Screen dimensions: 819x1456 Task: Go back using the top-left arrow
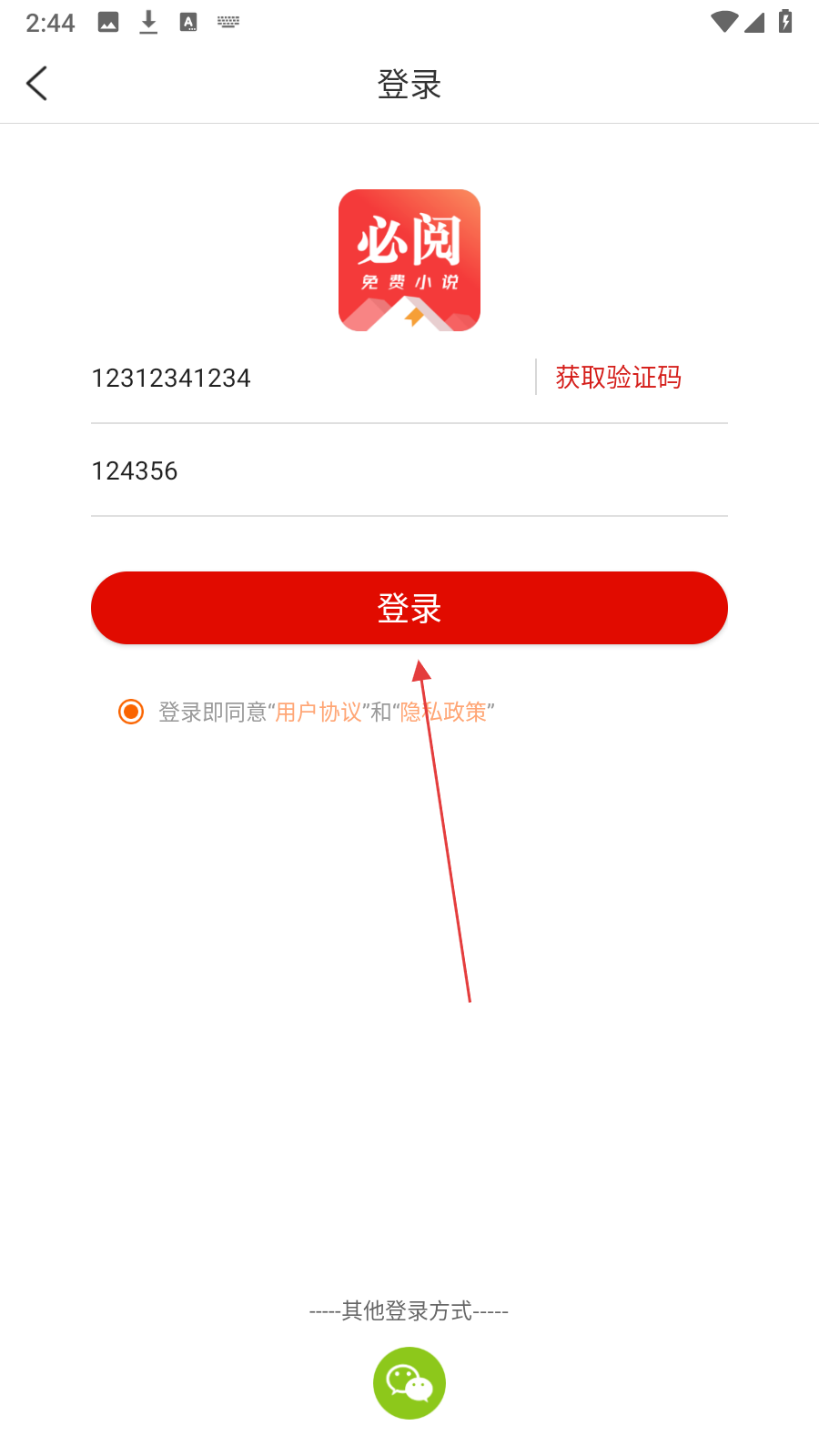pos(37,84)
